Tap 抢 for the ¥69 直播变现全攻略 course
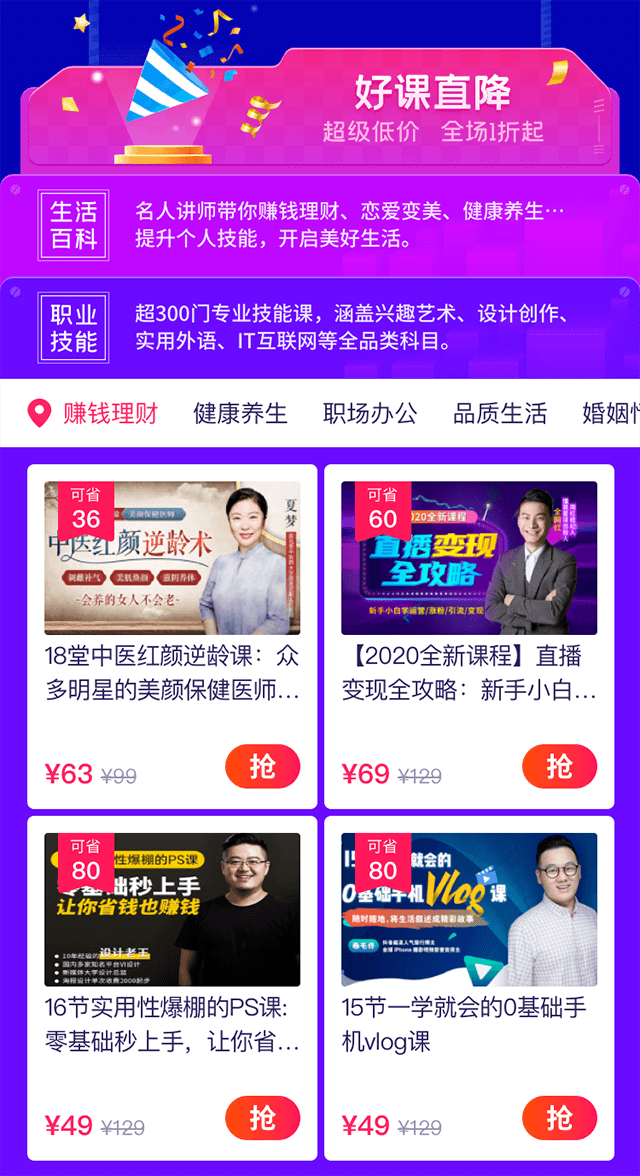This screenshot has width=640, height=1176. point(560,766)
